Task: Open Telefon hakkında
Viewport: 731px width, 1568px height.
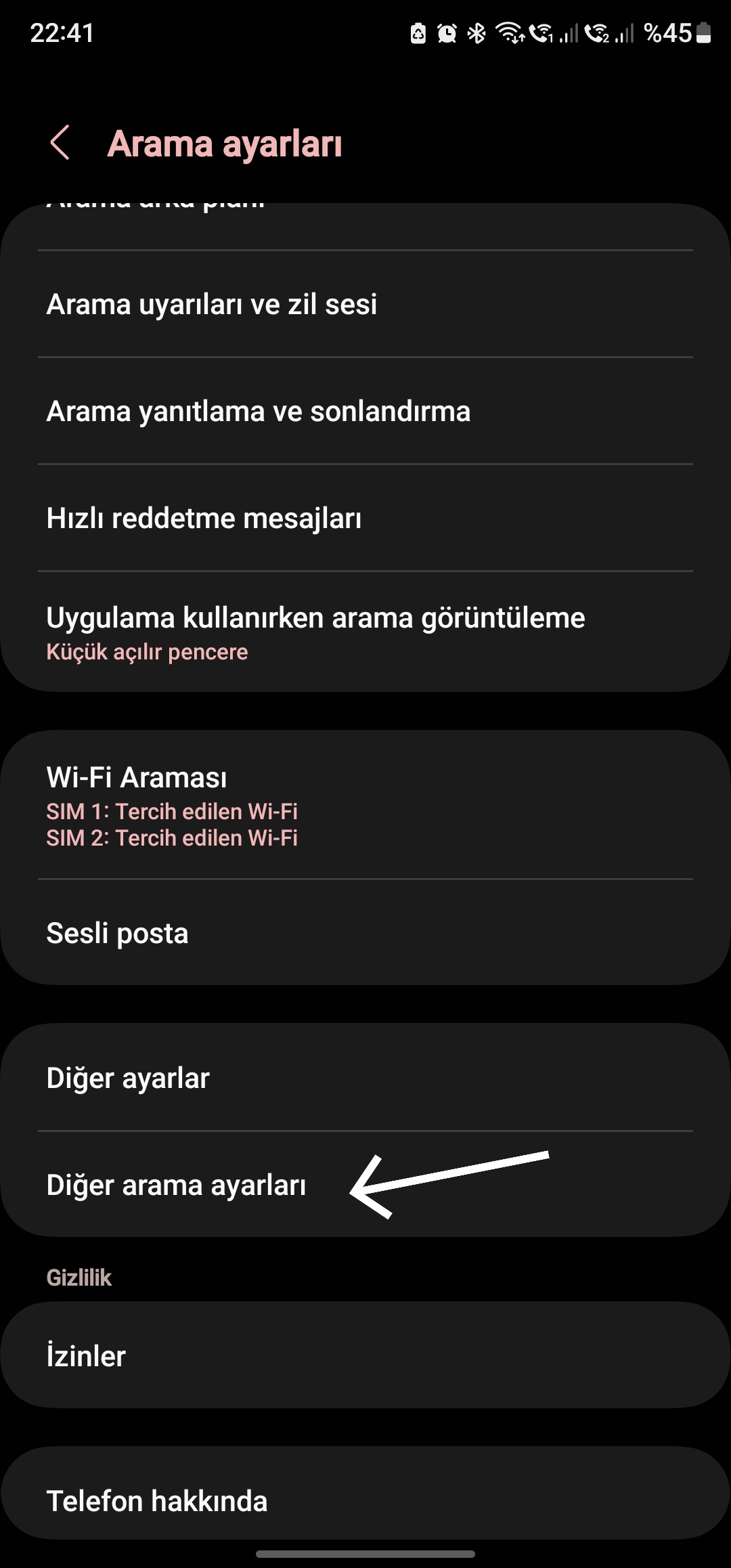Action: click(x=365, y=1500)
